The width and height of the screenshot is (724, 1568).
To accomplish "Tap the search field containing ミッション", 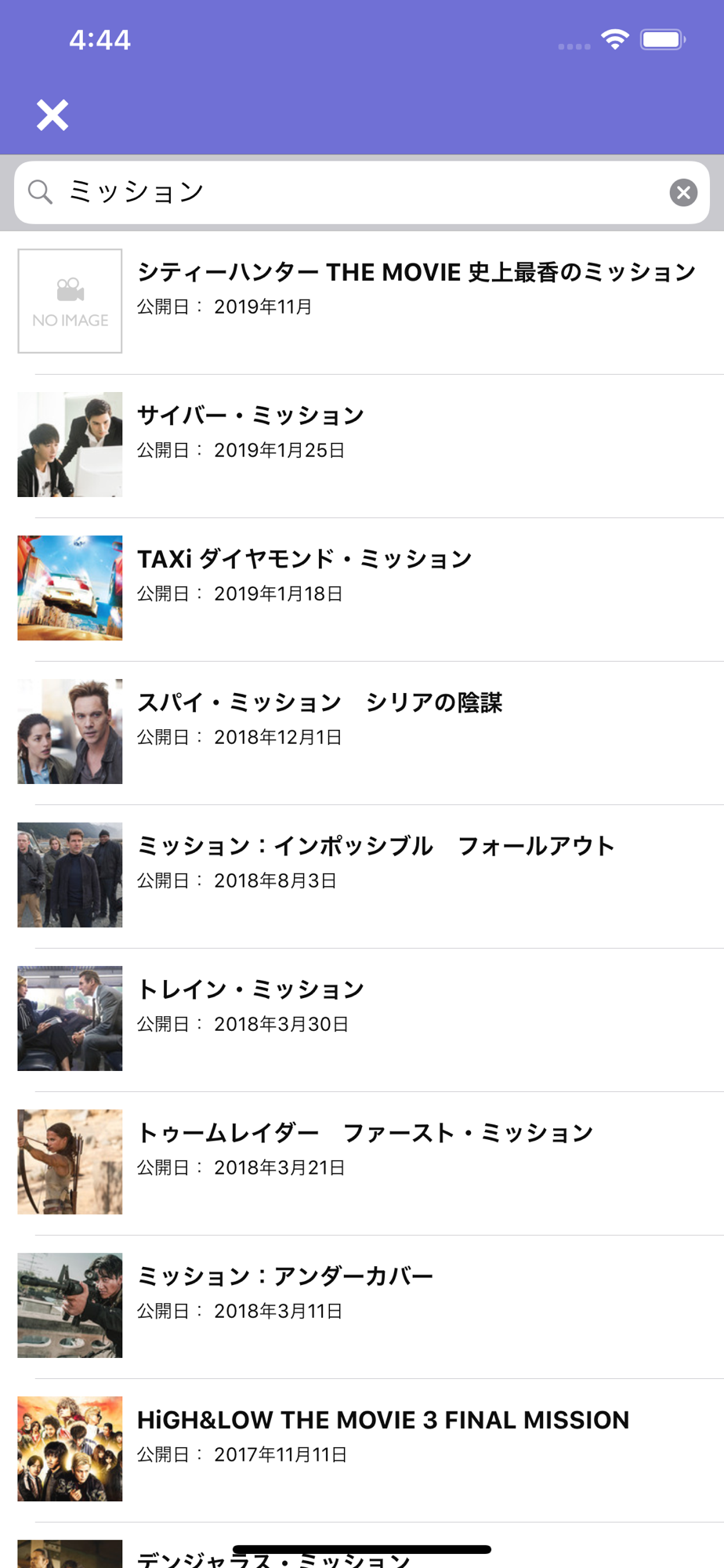I will click(x=362, y=192).
